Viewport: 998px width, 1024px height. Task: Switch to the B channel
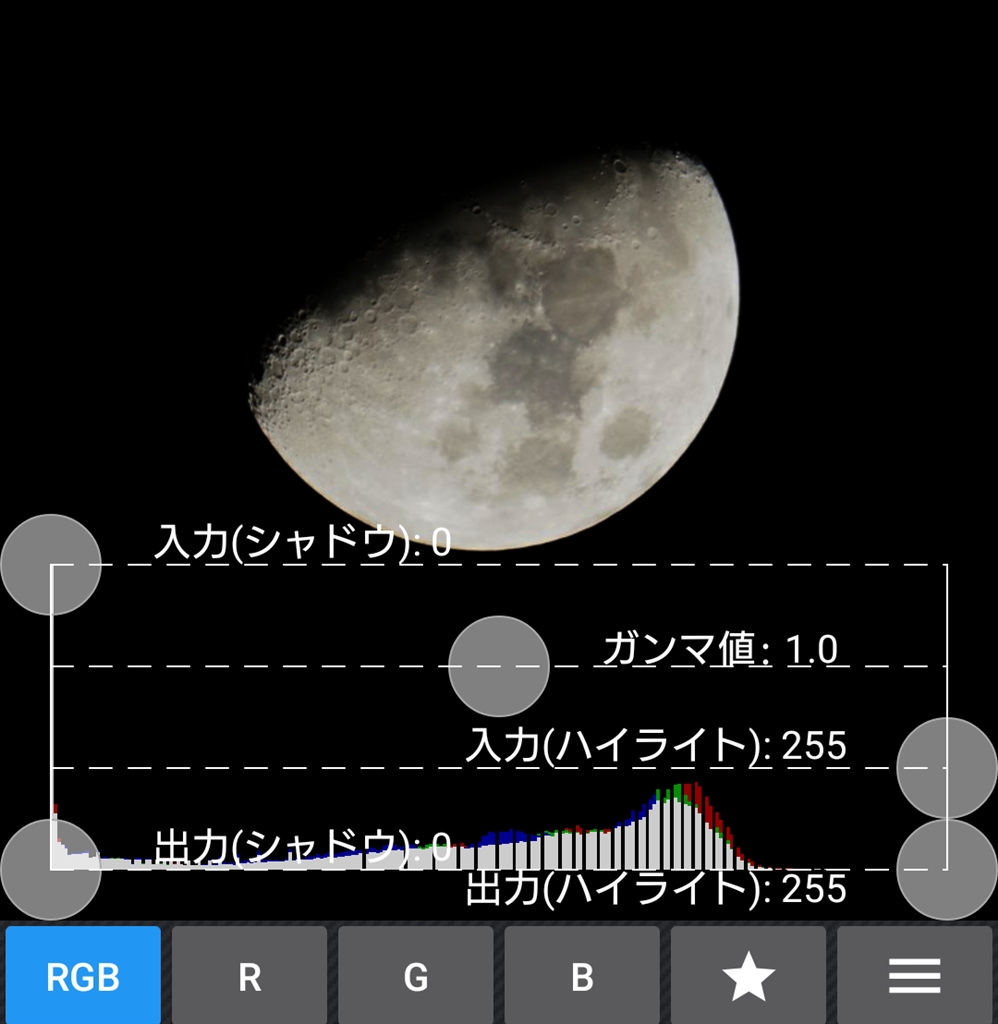581,976
